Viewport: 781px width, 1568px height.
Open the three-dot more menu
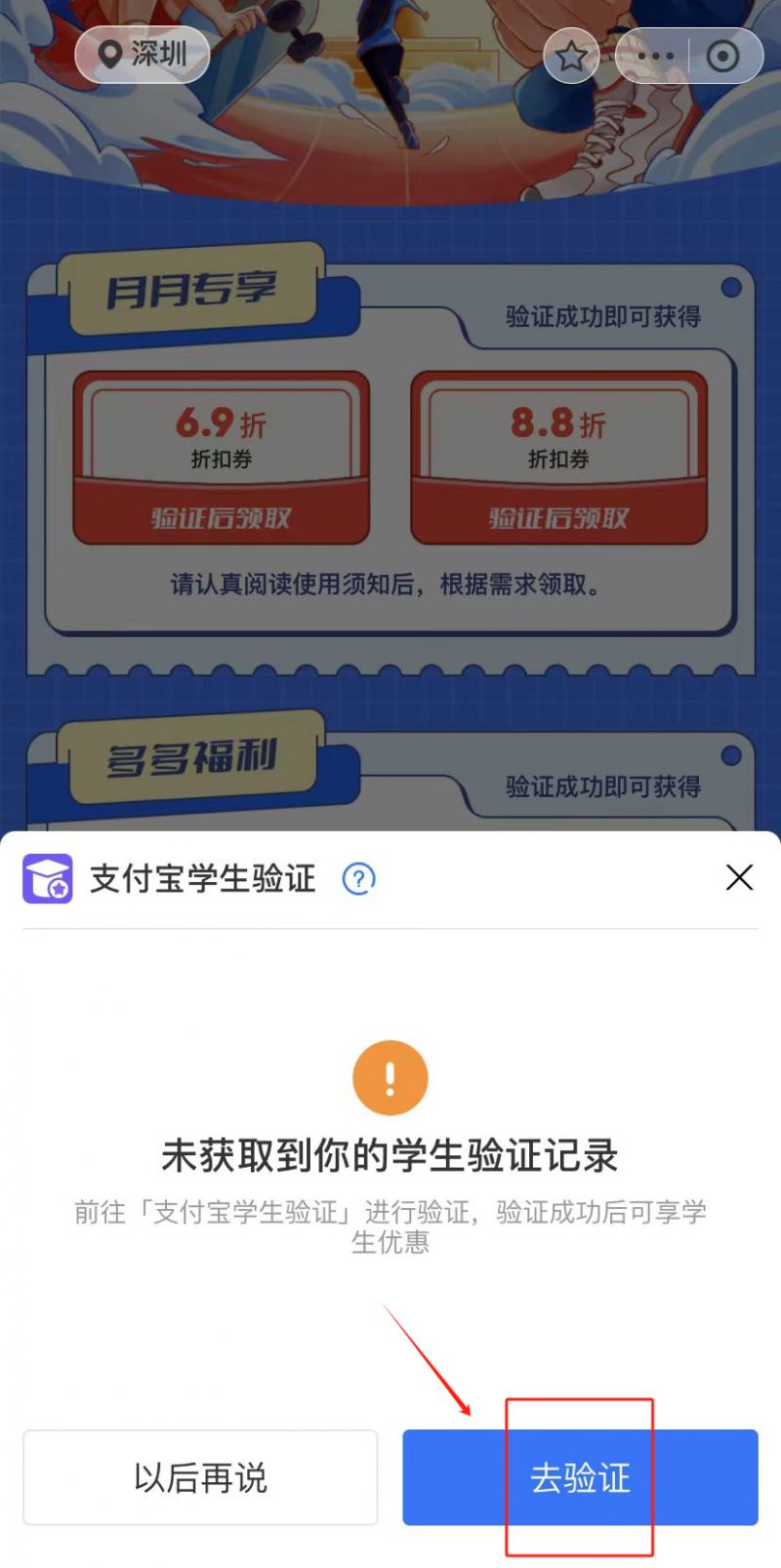(655, 57)
